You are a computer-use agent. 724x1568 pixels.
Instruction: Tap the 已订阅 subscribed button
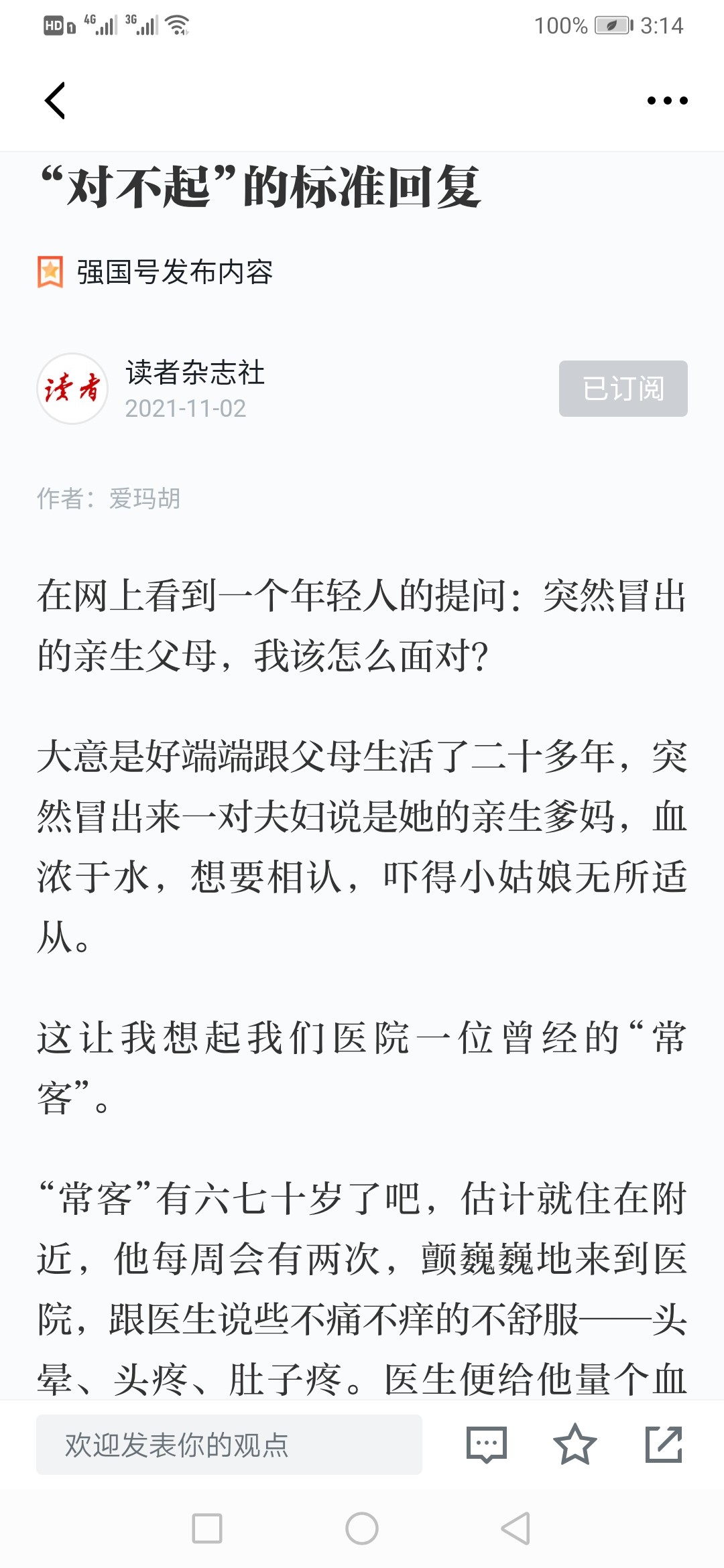[x=623, y=389]
